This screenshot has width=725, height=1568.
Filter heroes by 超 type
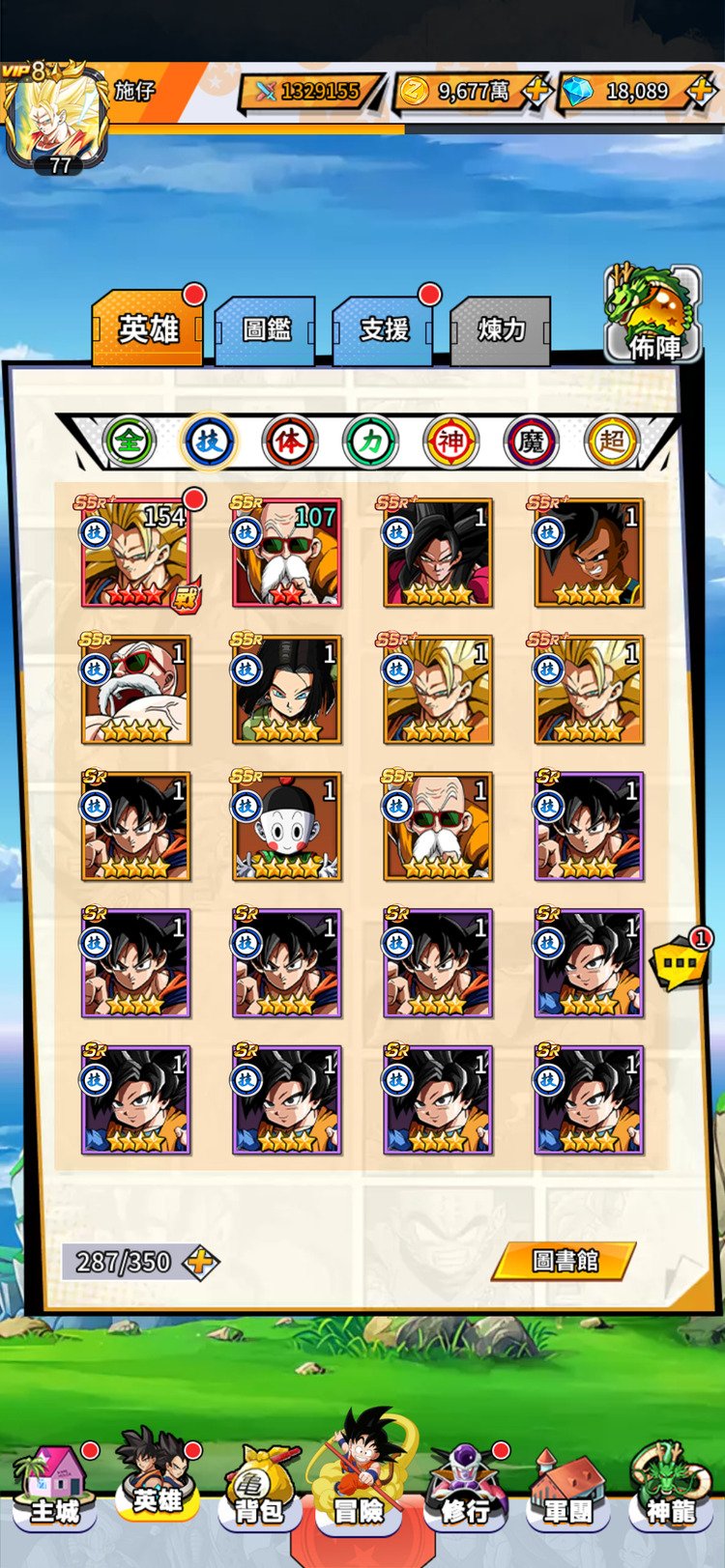[x=612, y=442]
